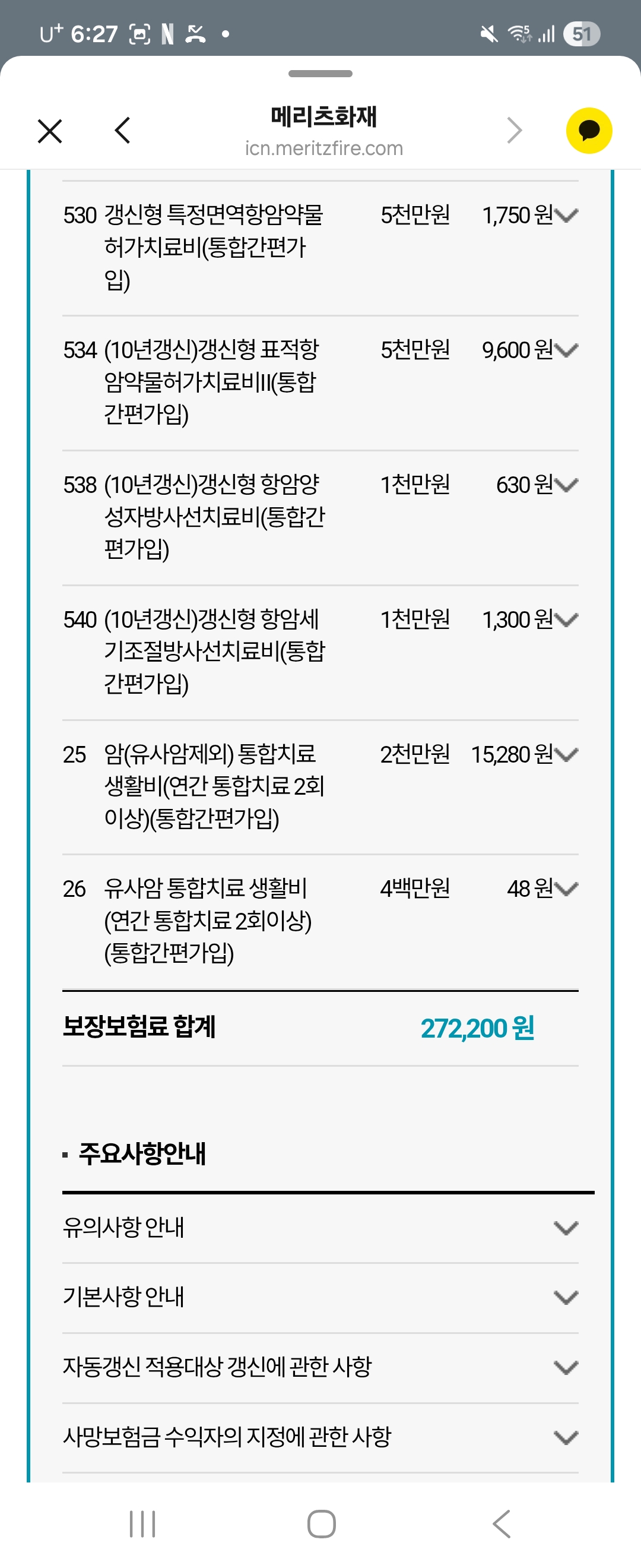Open 사망보험금 수익자의 지정에 관한 사항
The width and height of the screenshot is (641, 1568).
point(320,1438)
